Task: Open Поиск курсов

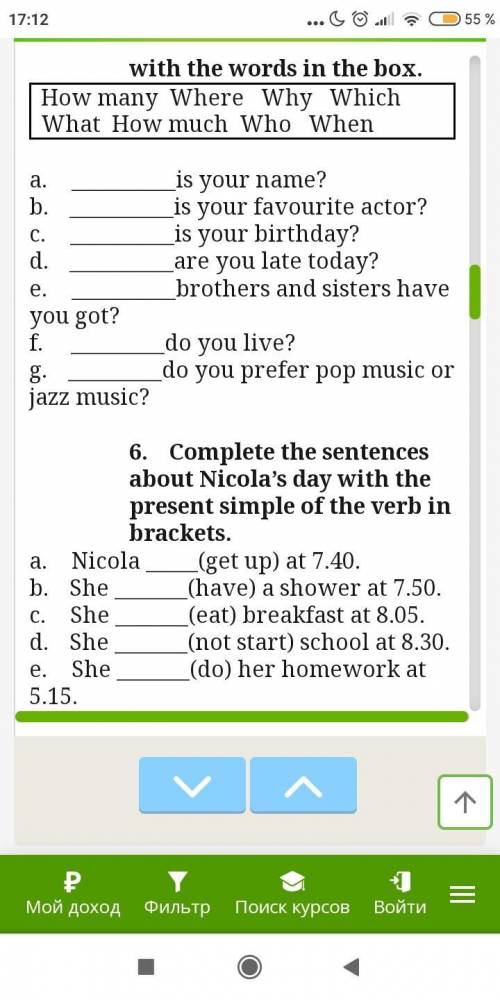Action: [x=292, y=894]
